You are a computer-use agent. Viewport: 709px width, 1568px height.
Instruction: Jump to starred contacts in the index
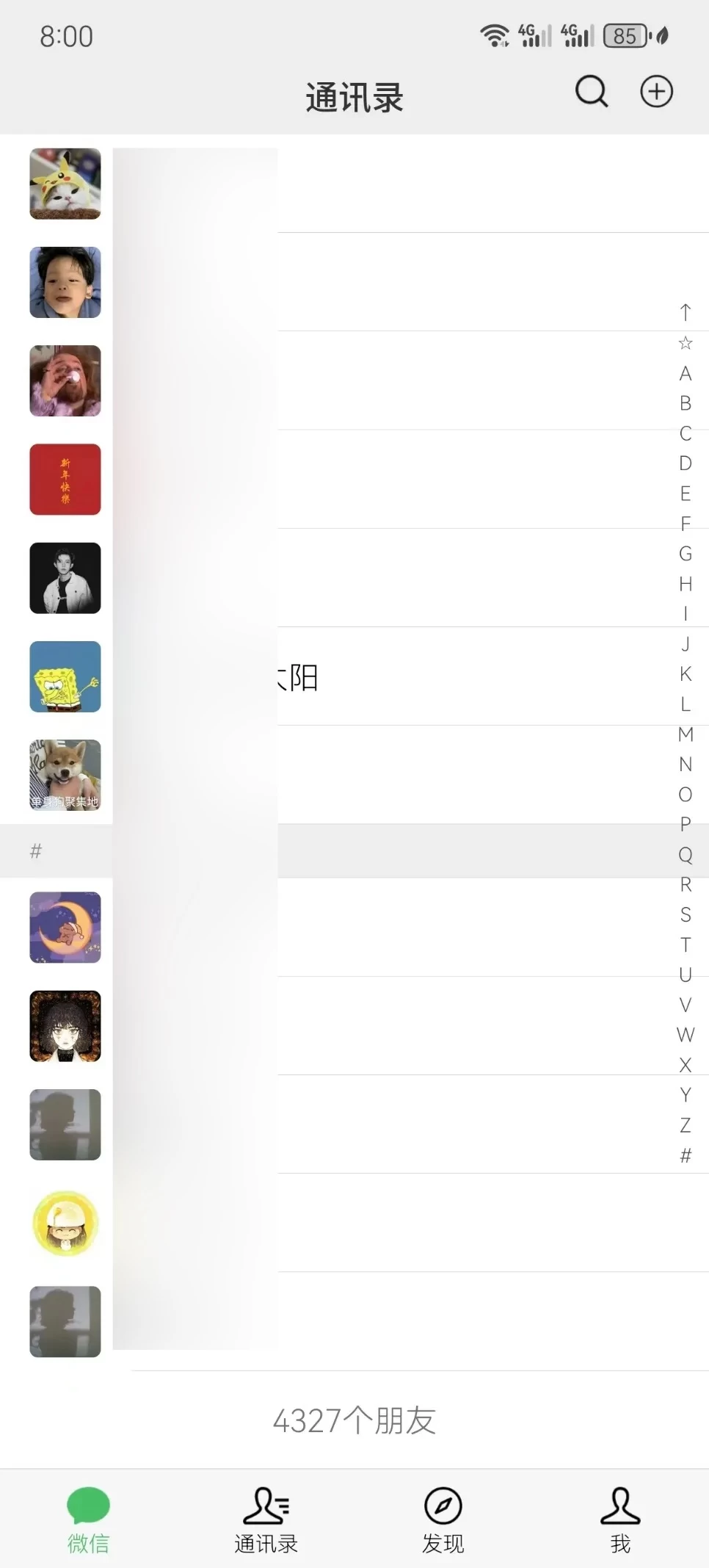click(x=685, y=343)
